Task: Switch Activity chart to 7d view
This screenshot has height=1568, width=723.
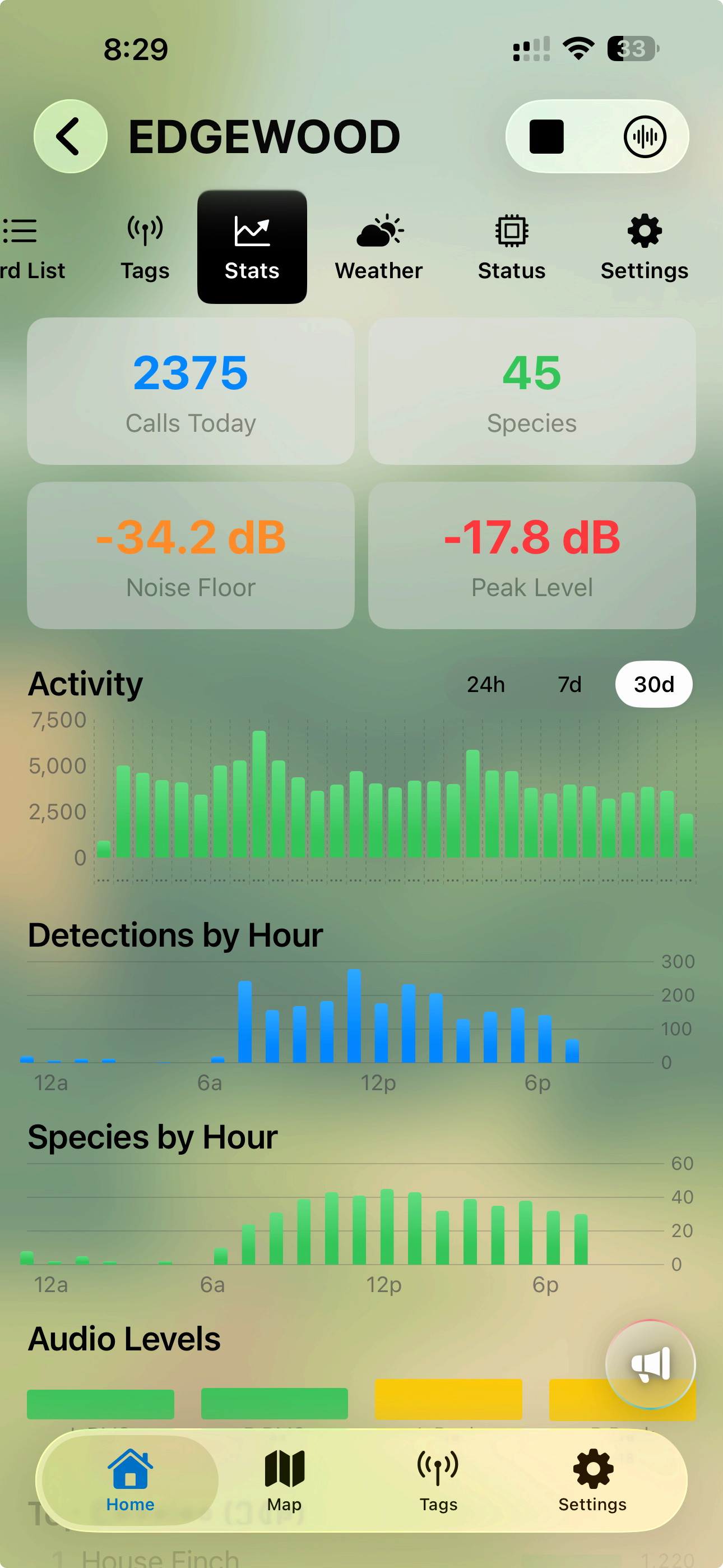Action: pos(570,684)
